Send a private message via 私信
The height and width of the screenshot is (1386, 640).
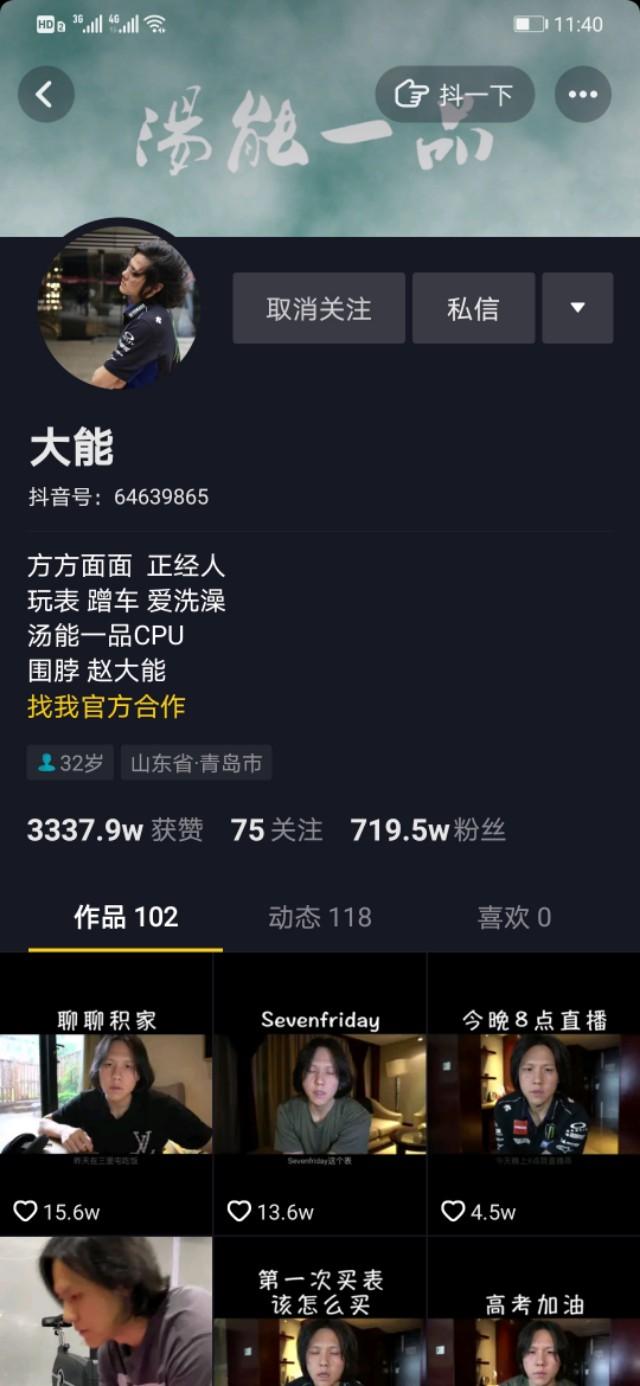[473, 308]
